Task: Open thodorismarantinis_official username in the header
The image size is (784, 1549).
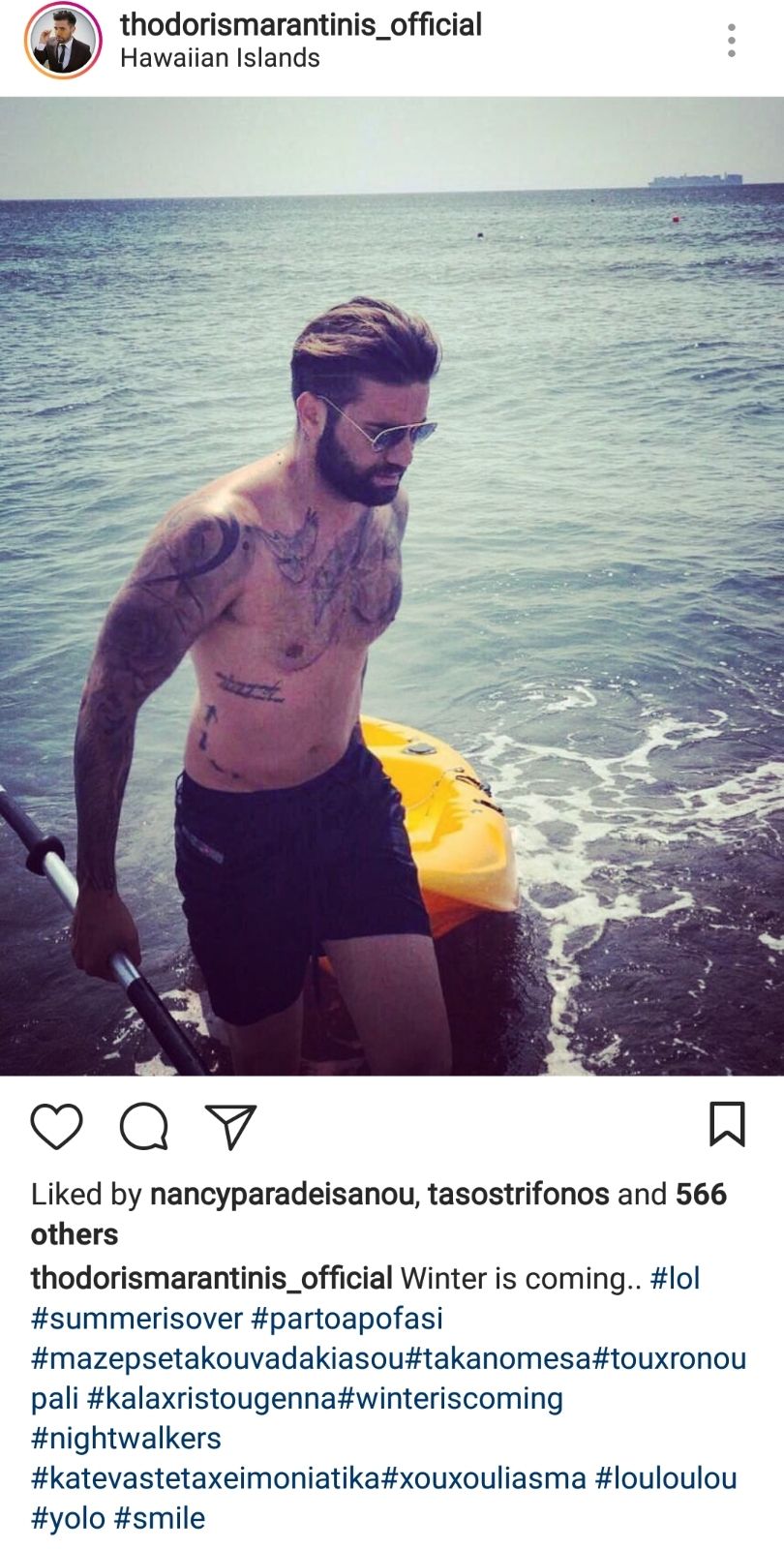Action: pos(300,25)
